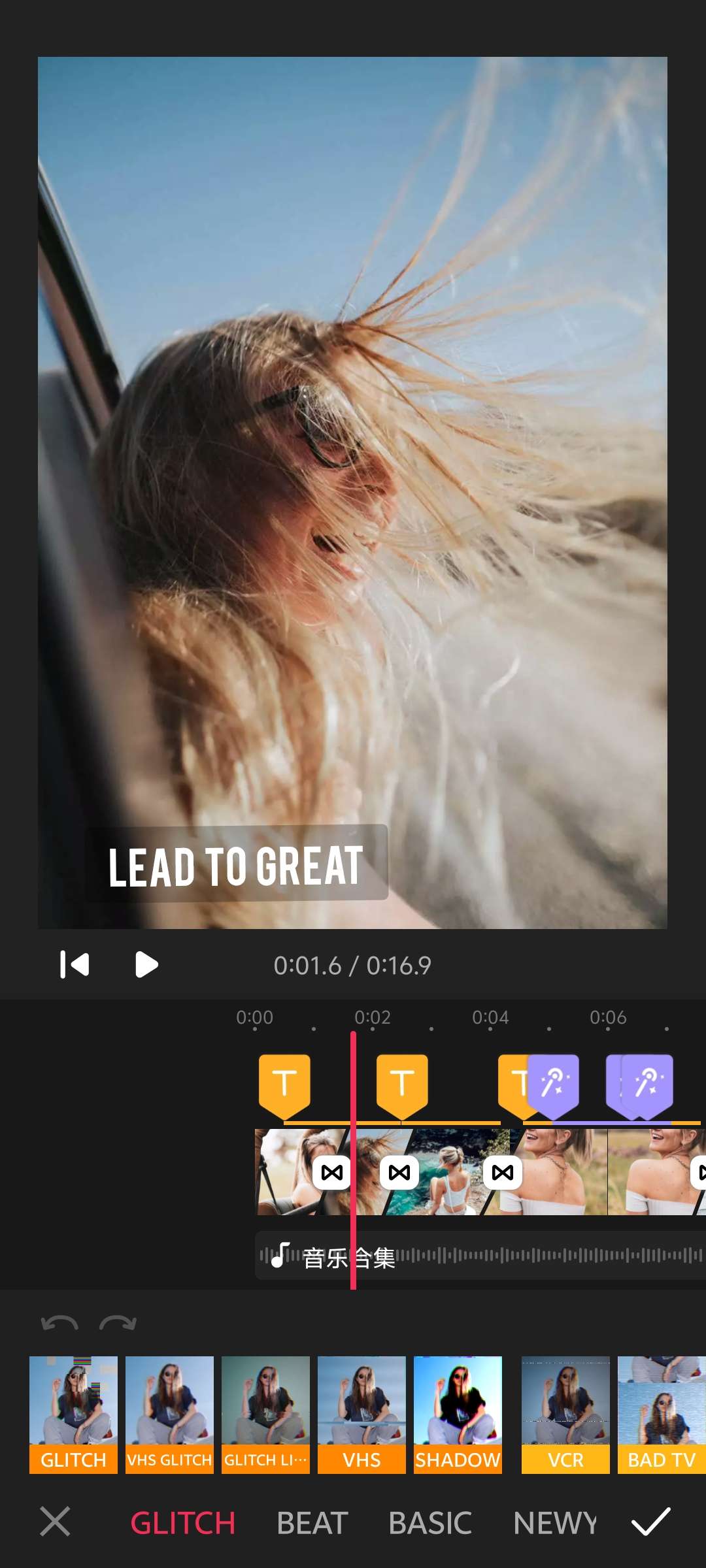Redo the last edit
The height and width of the screenshot is (1568, 706).
point(118,1324)
